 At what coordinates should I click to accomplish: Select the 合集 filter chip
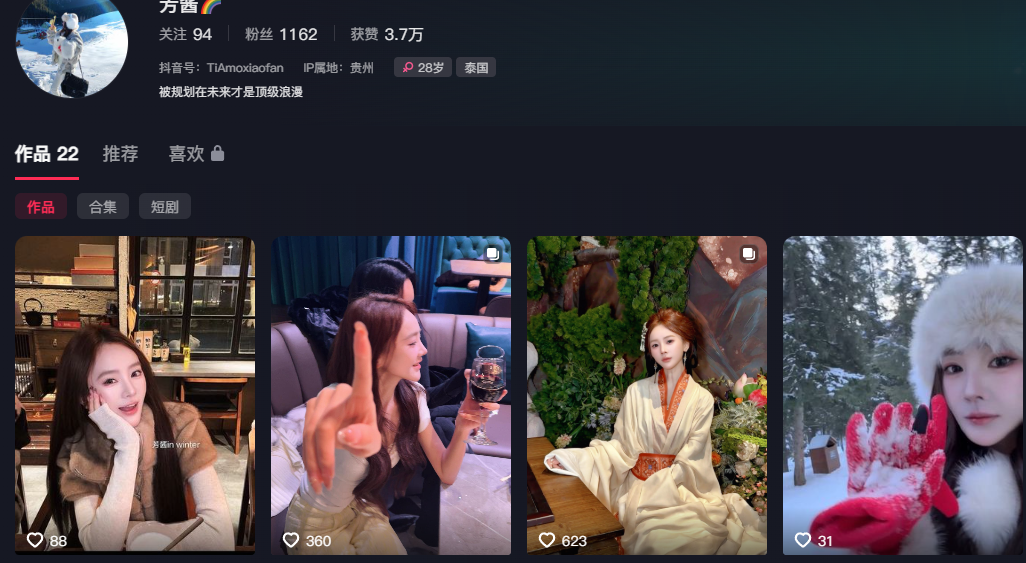point(103,207)
